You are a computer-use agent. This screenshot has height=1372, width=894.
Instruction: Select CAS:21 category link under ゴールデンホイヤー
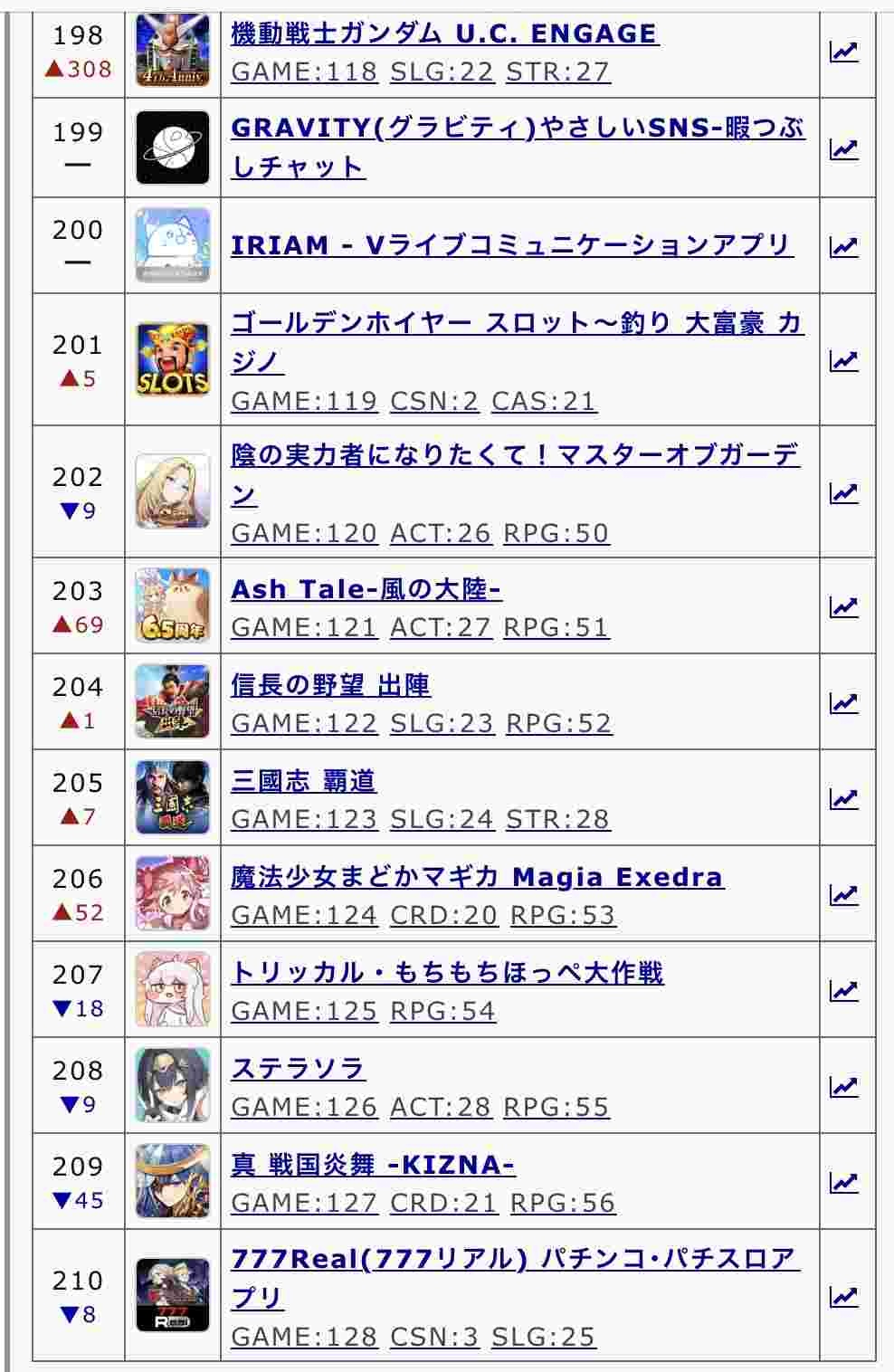pos(543,401)
